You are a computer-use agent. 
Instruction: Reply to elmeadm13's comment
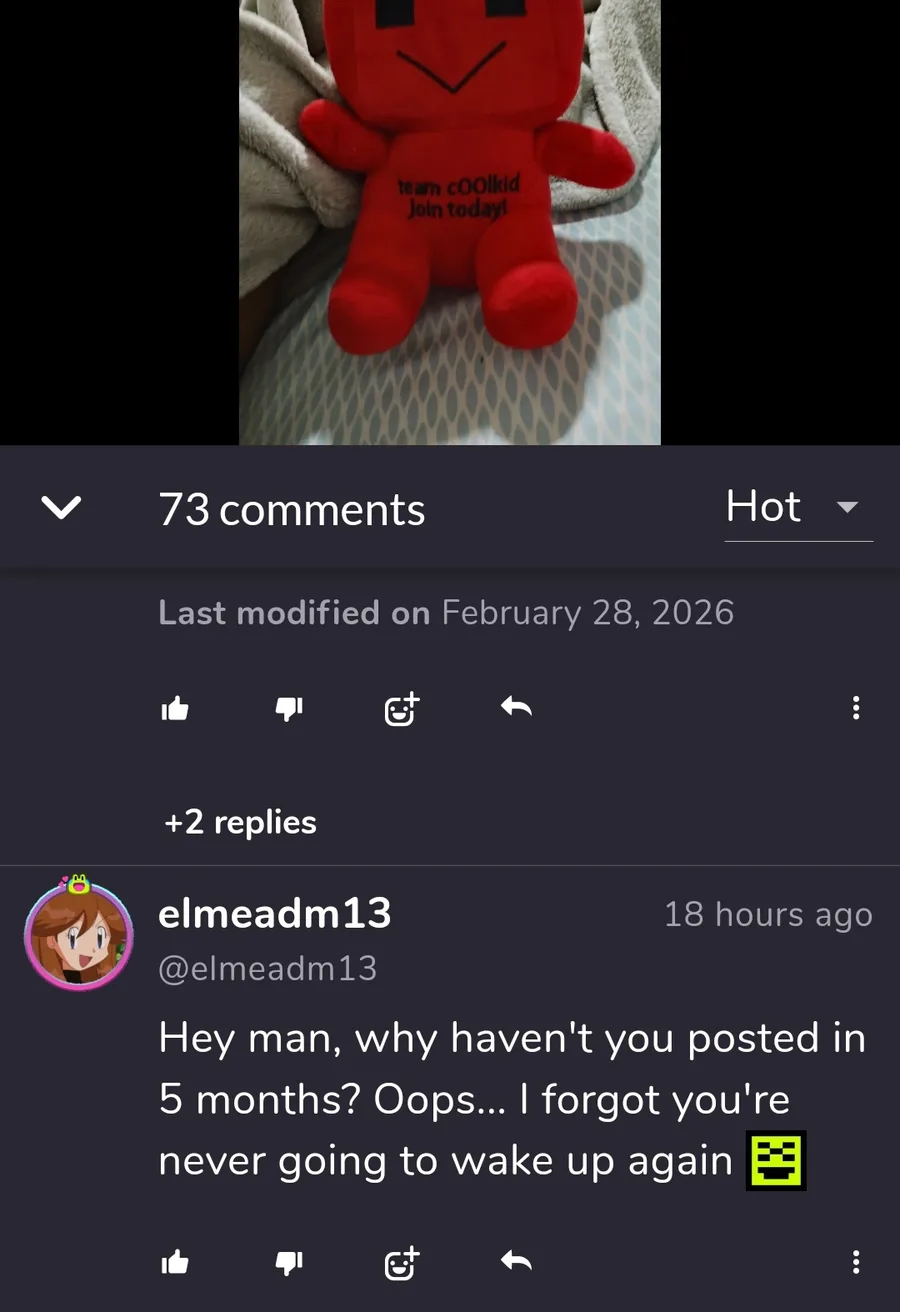tap(516, 1262)
